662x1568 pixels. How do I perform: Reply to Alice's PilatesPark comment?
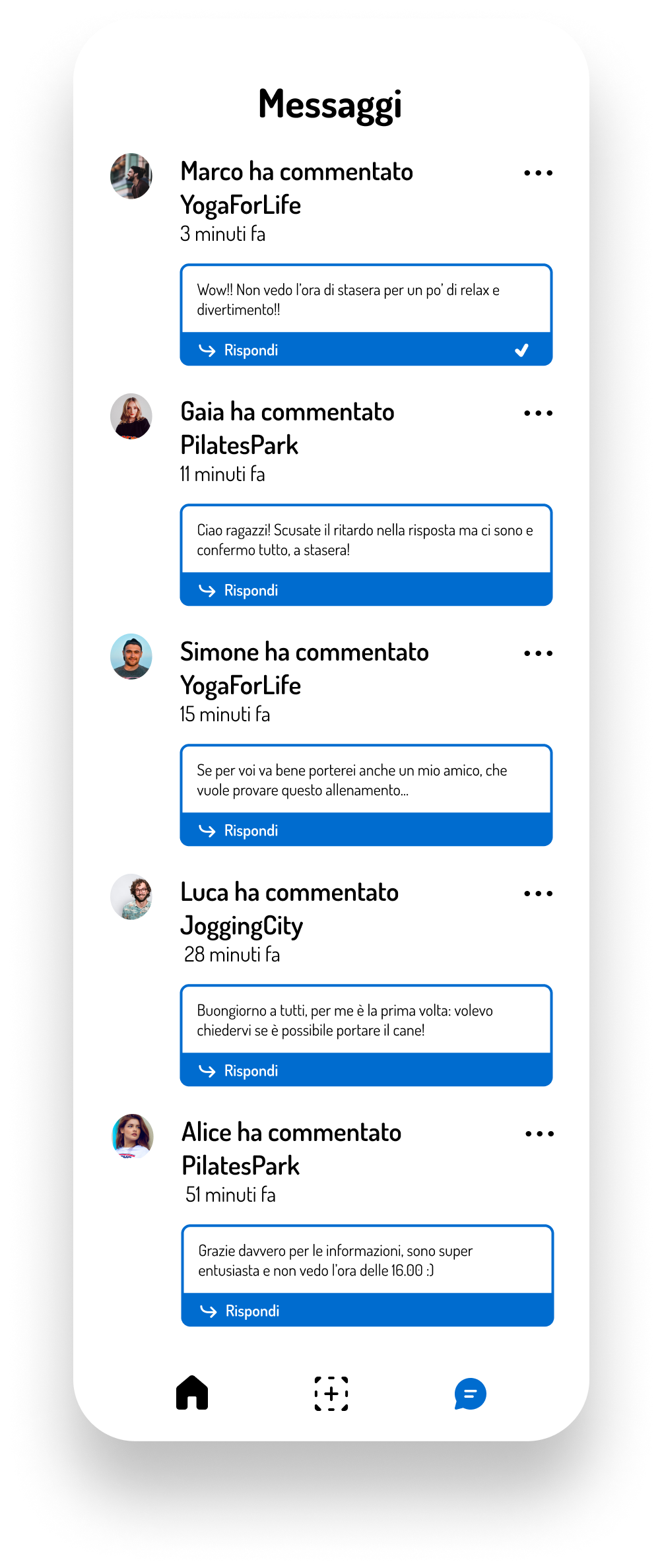click(x=240, y=1311)
